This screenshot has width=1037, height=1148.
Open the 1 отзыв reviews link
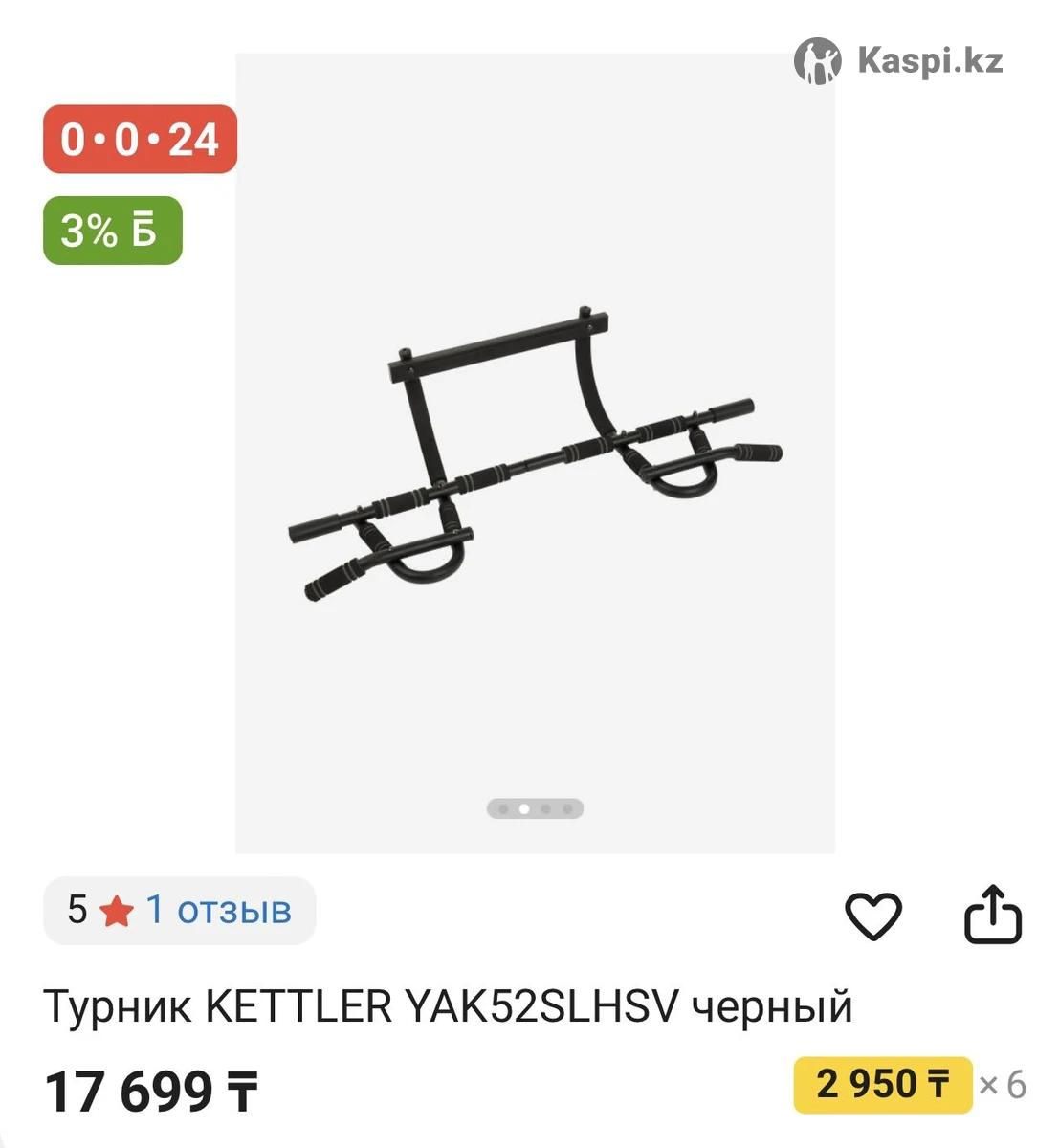[218, 910]
